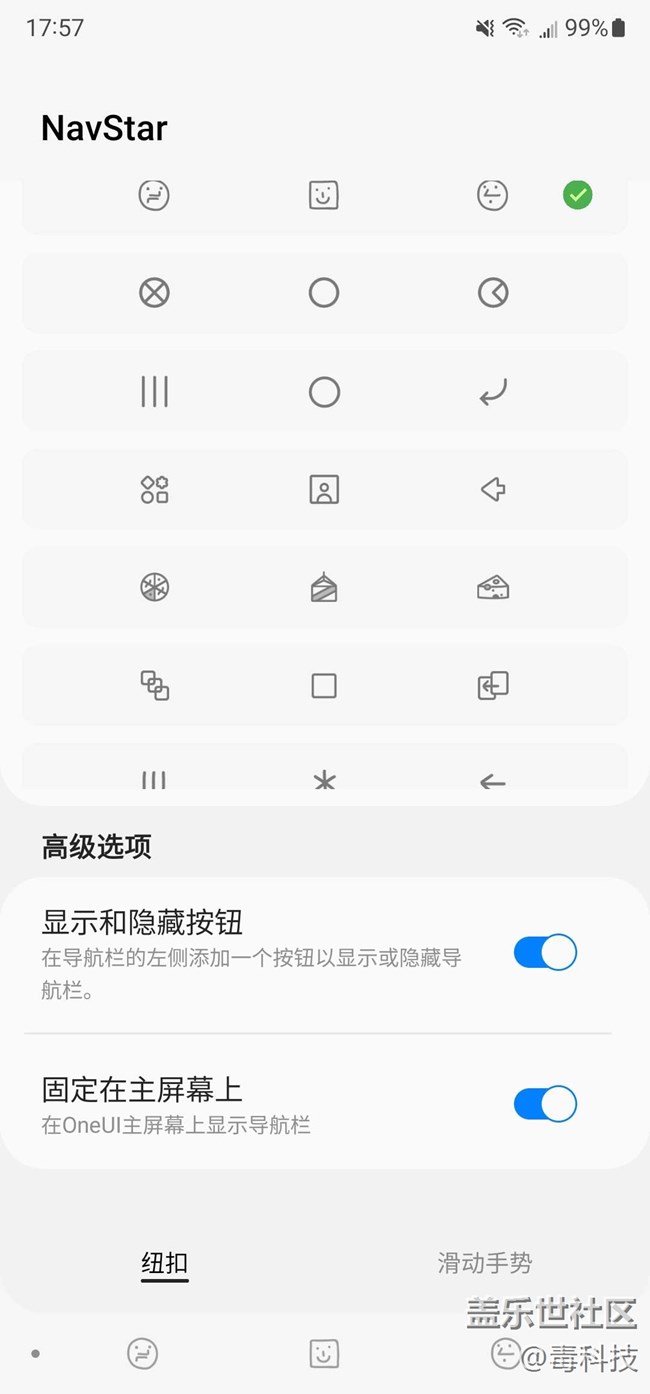Tap the smiley home button in navigation bar
Viewport: 650px width, 1394px height.
click(x=324, y=1354)
